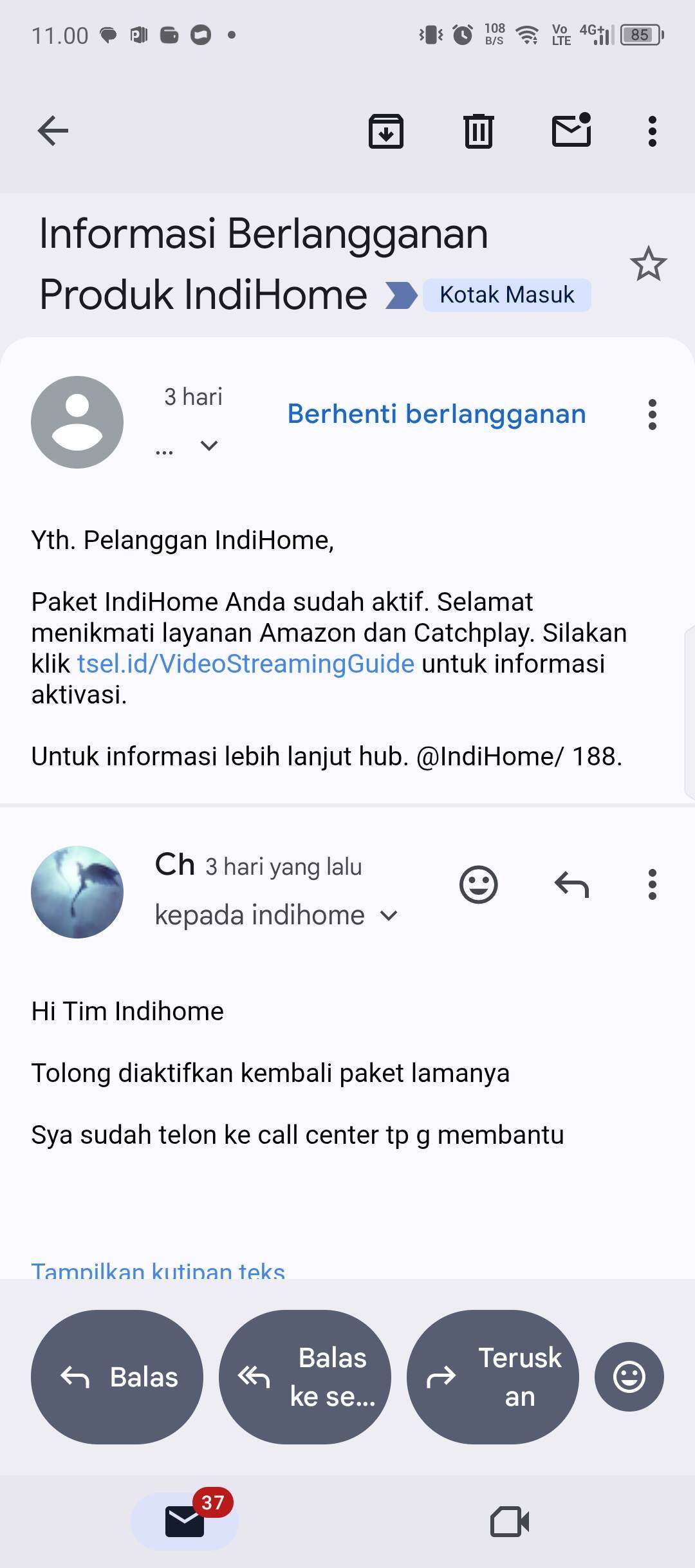Show quoted text via Tampilkan kutipan teks
The image size is (695, 1568).
tap(158, 1270)
